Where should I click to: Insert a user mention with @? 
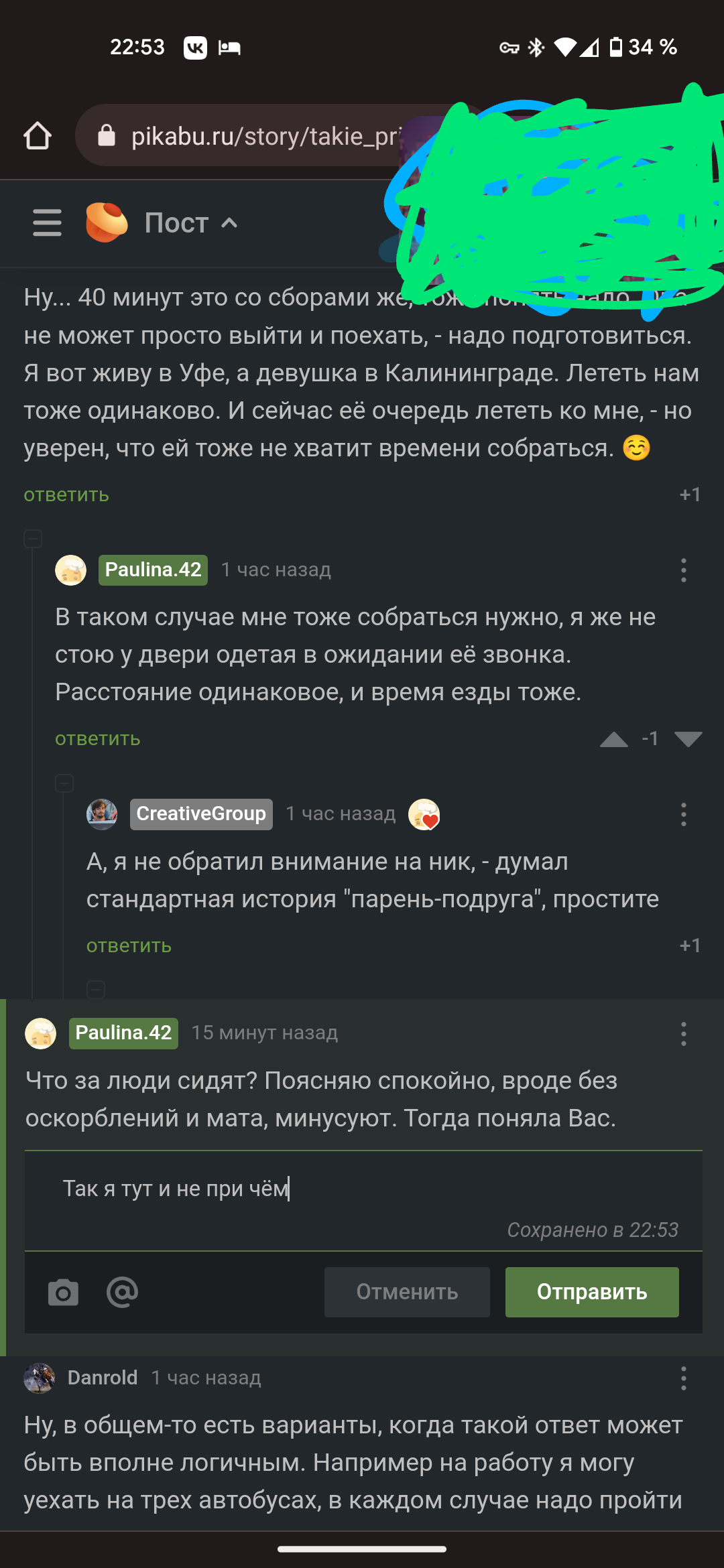[x=122, y=1292]
